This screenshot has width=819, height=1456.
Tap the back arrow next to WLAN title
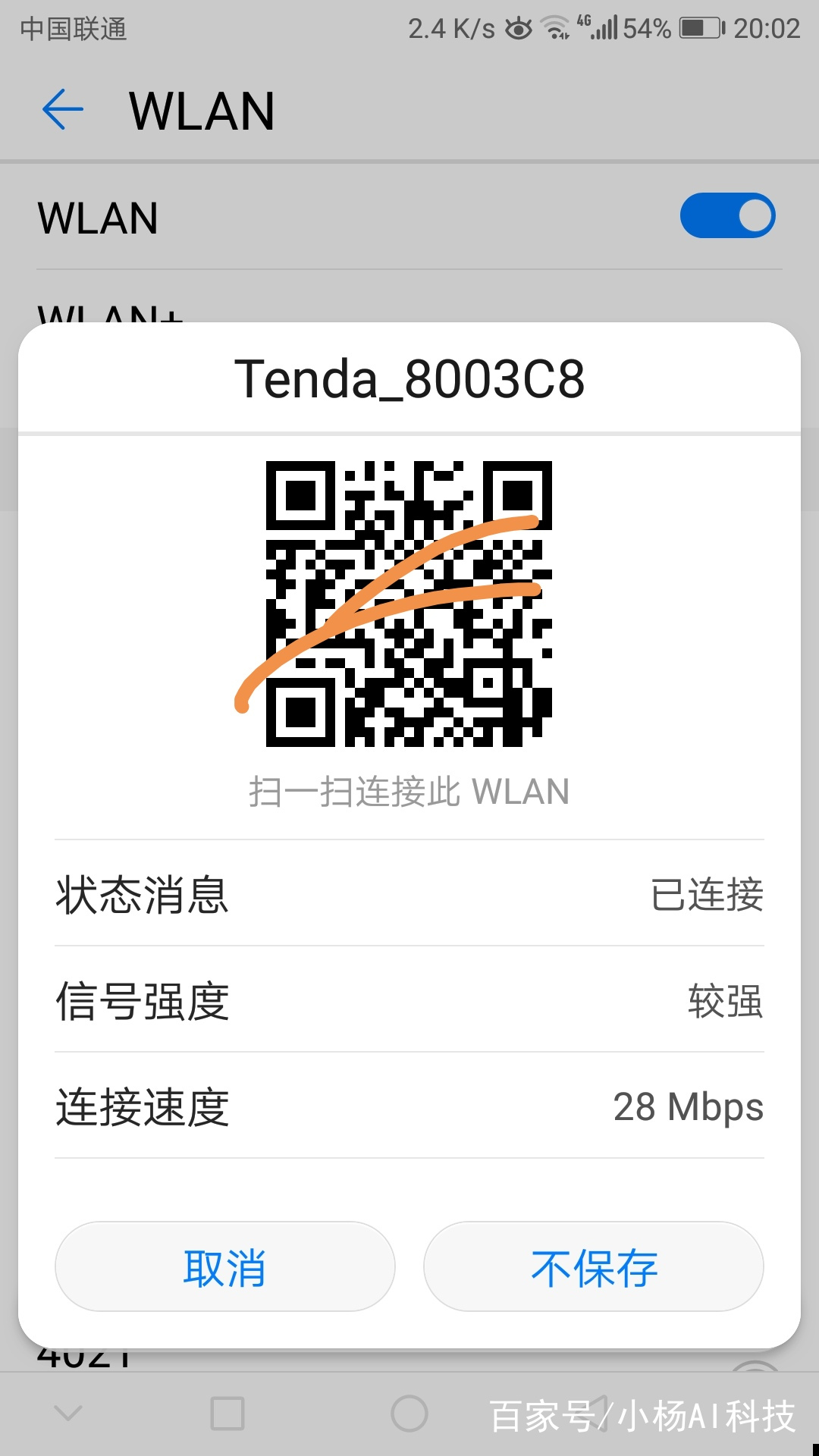tap(64, 108)
